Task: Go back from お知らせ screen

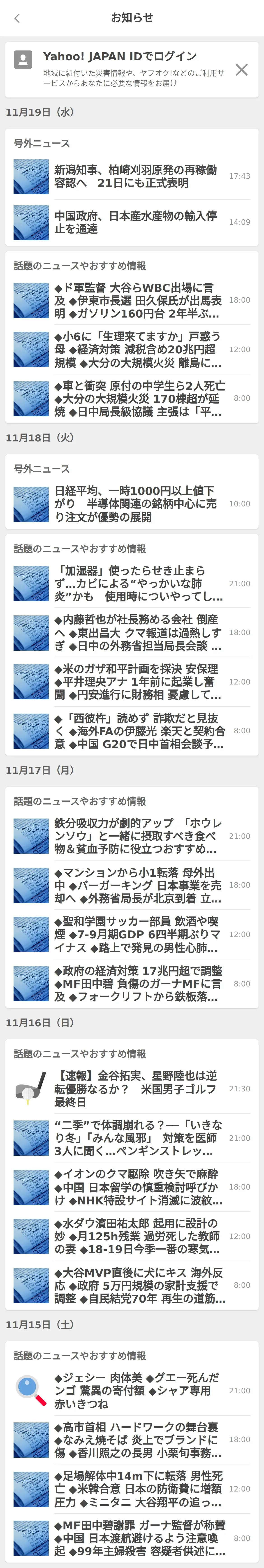Action: click(17, 18)
